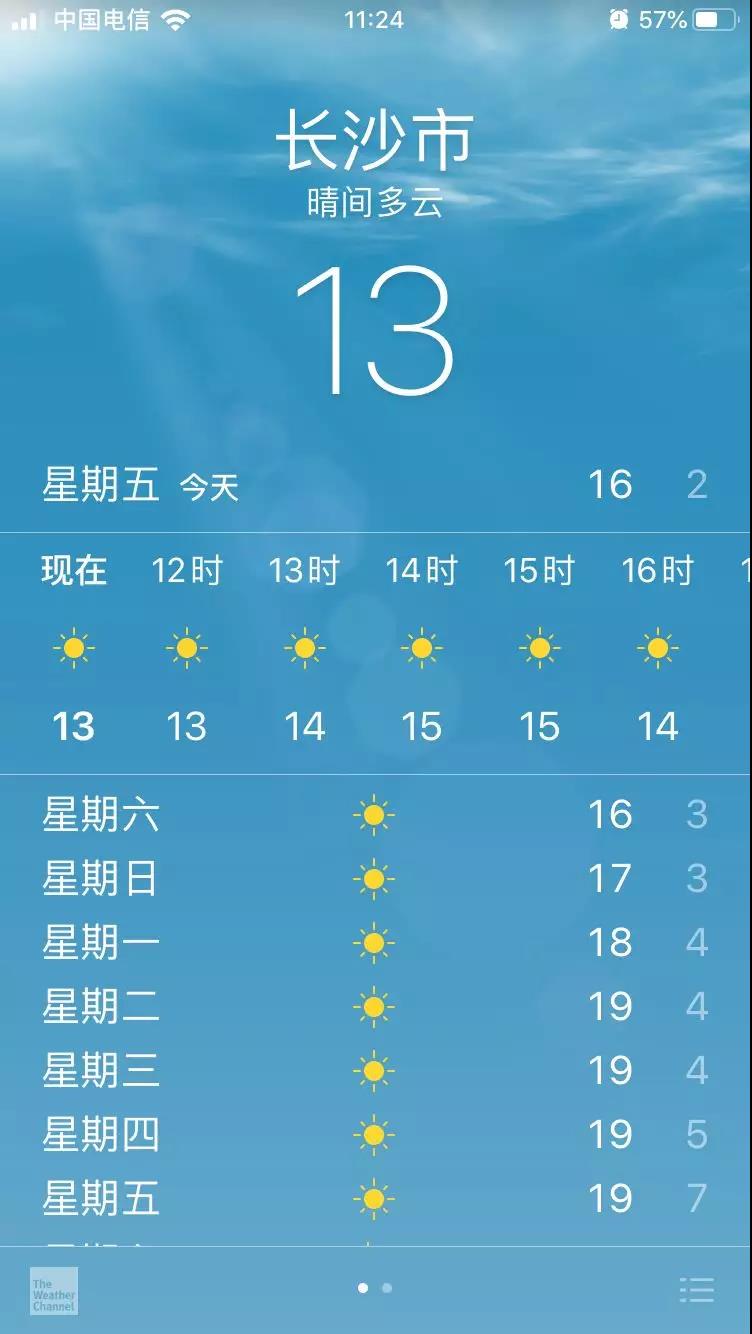Open the city list icon
The width and height of the screenshot is (752, 1334).
coord(696,1290)
